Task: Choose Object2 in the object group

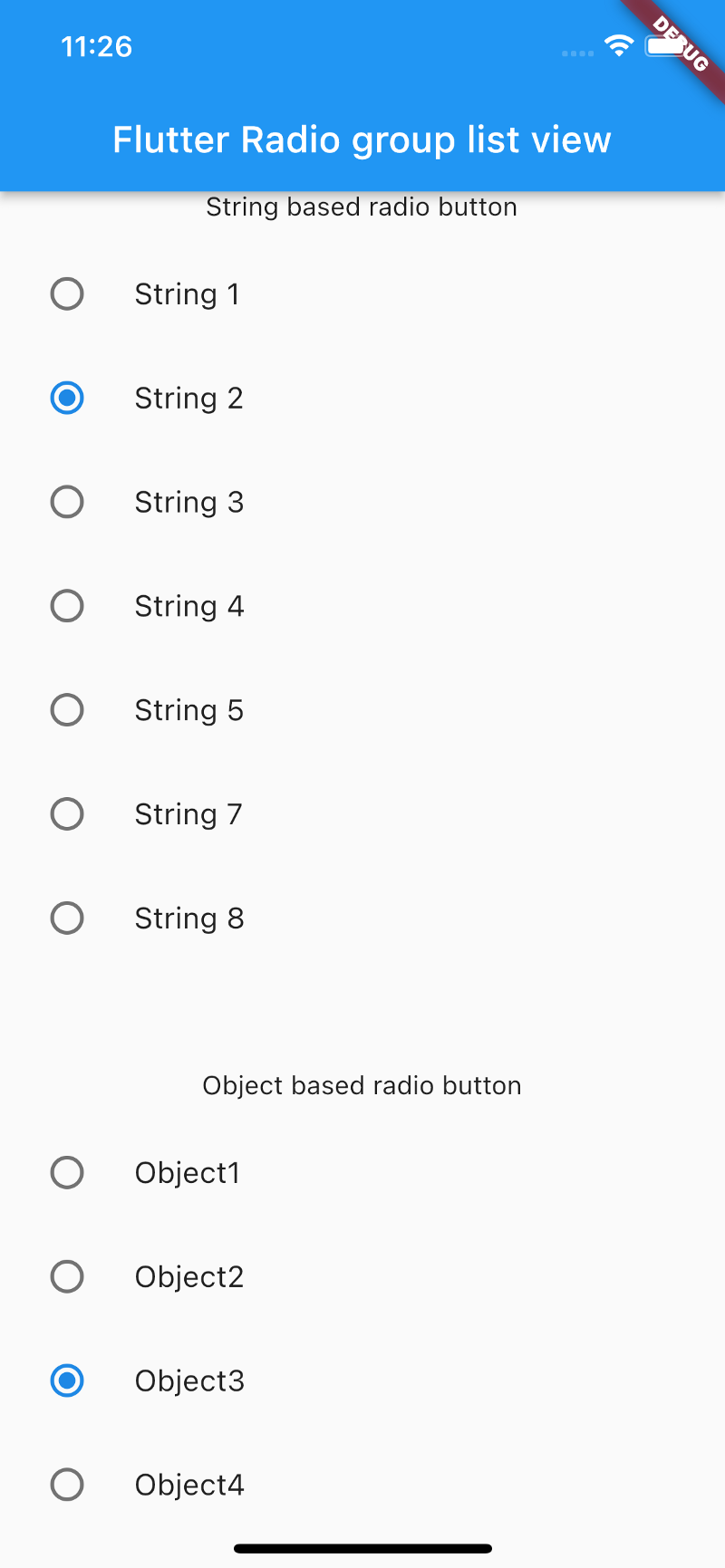Action: click(67, 1276)
